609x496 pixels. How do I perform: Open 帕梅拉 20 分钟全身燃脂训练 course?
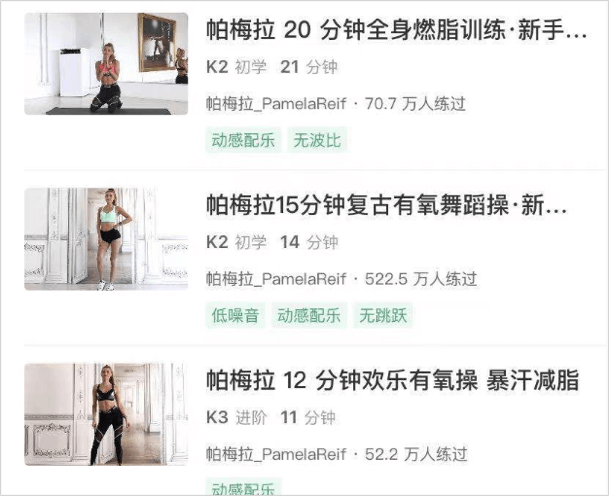396,31
